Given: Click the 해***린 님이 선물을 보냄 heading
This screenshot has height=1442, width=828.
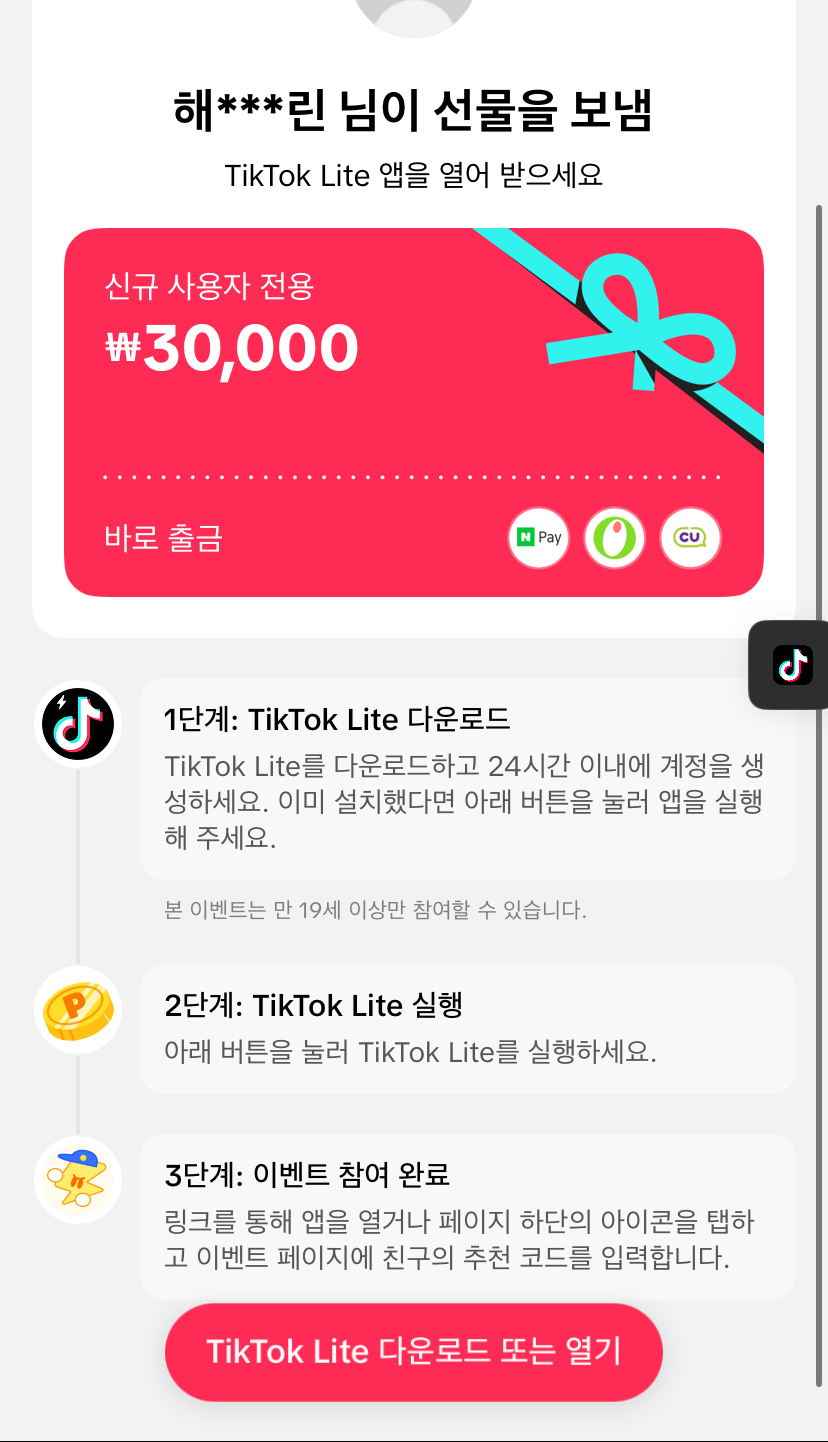Looking at the screenshot, I should pyautogui.click(x=414, y=111).
